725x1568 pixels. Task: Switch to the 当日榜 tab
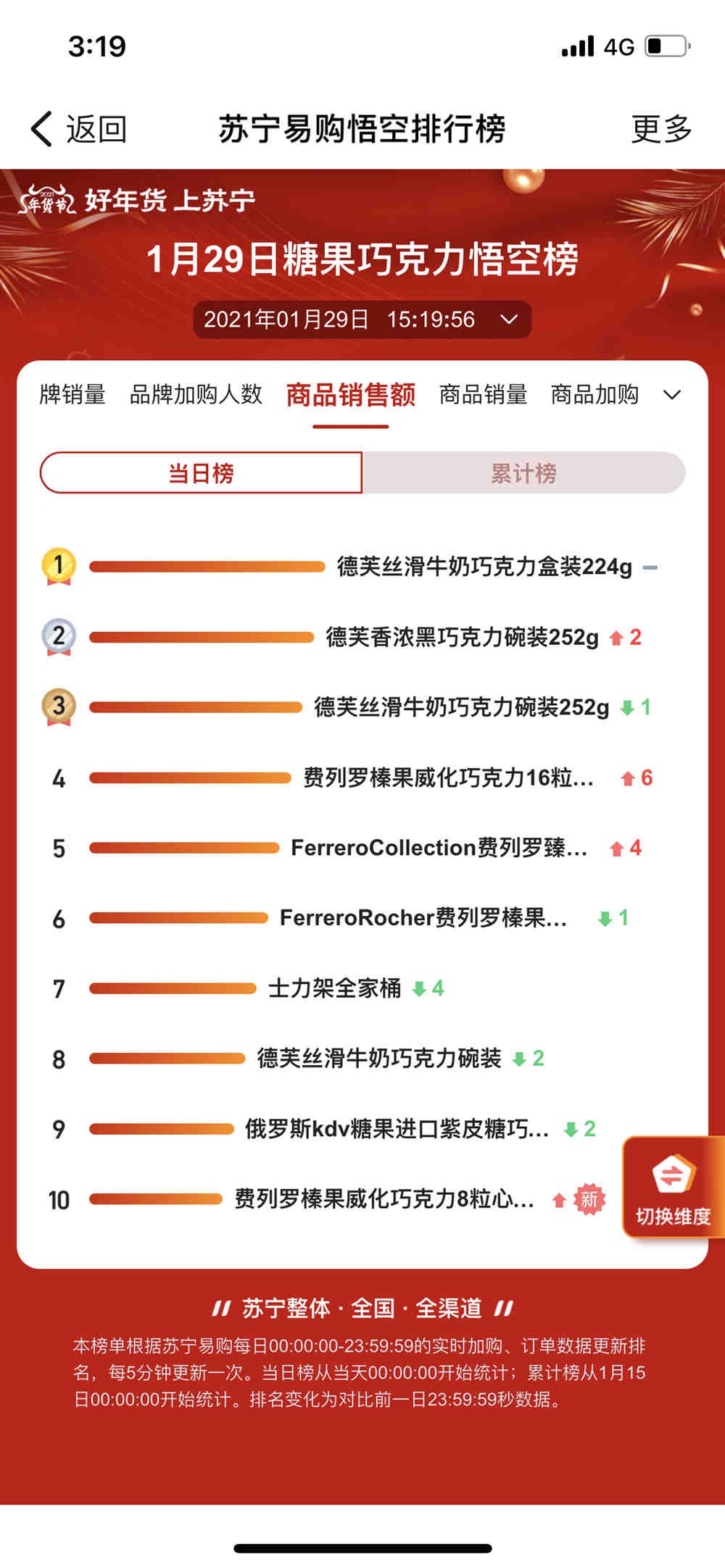(x=203, y=473)
